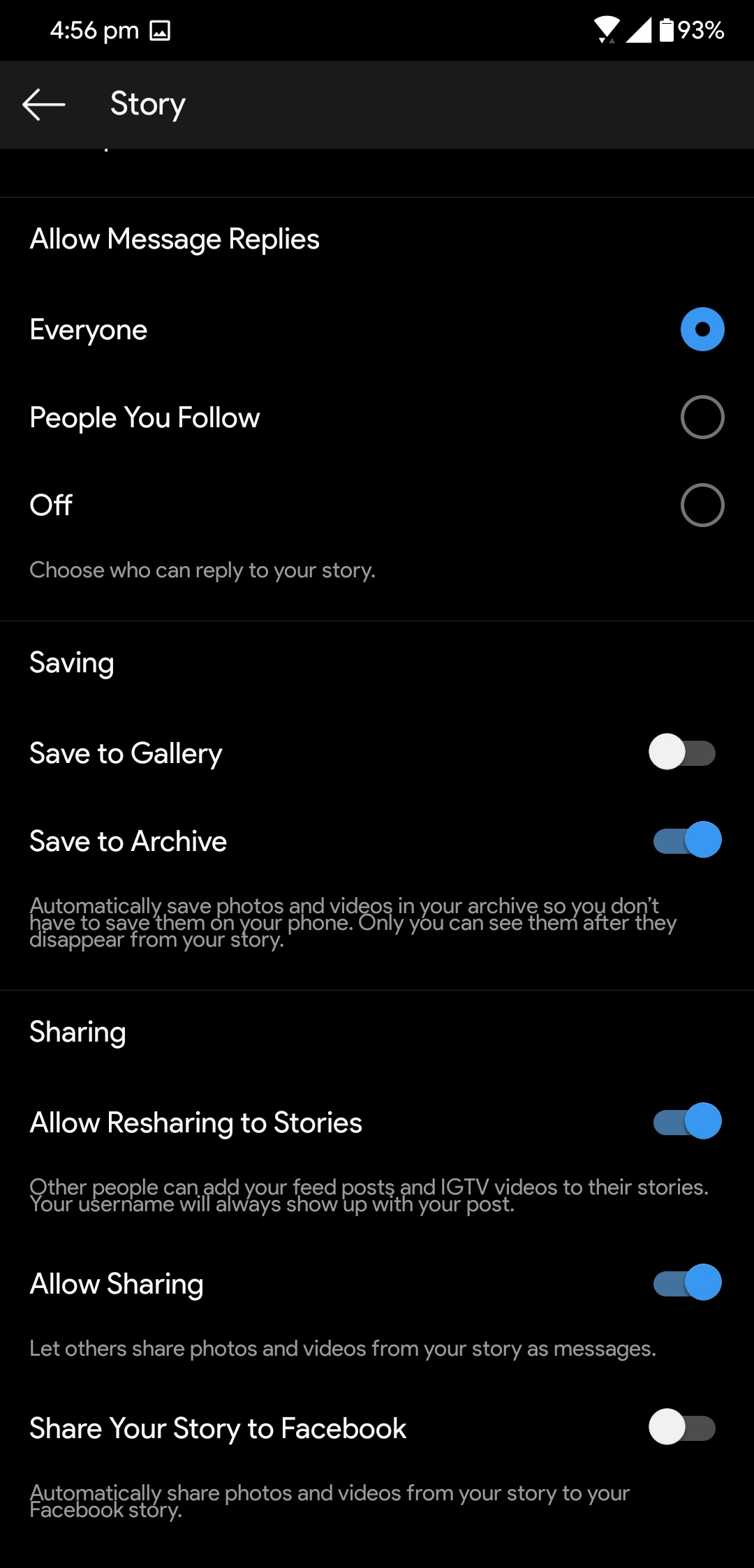Enable Share Your Story to Facebook
Viewport: 754px width, 1568px height.
[683, 1428]
